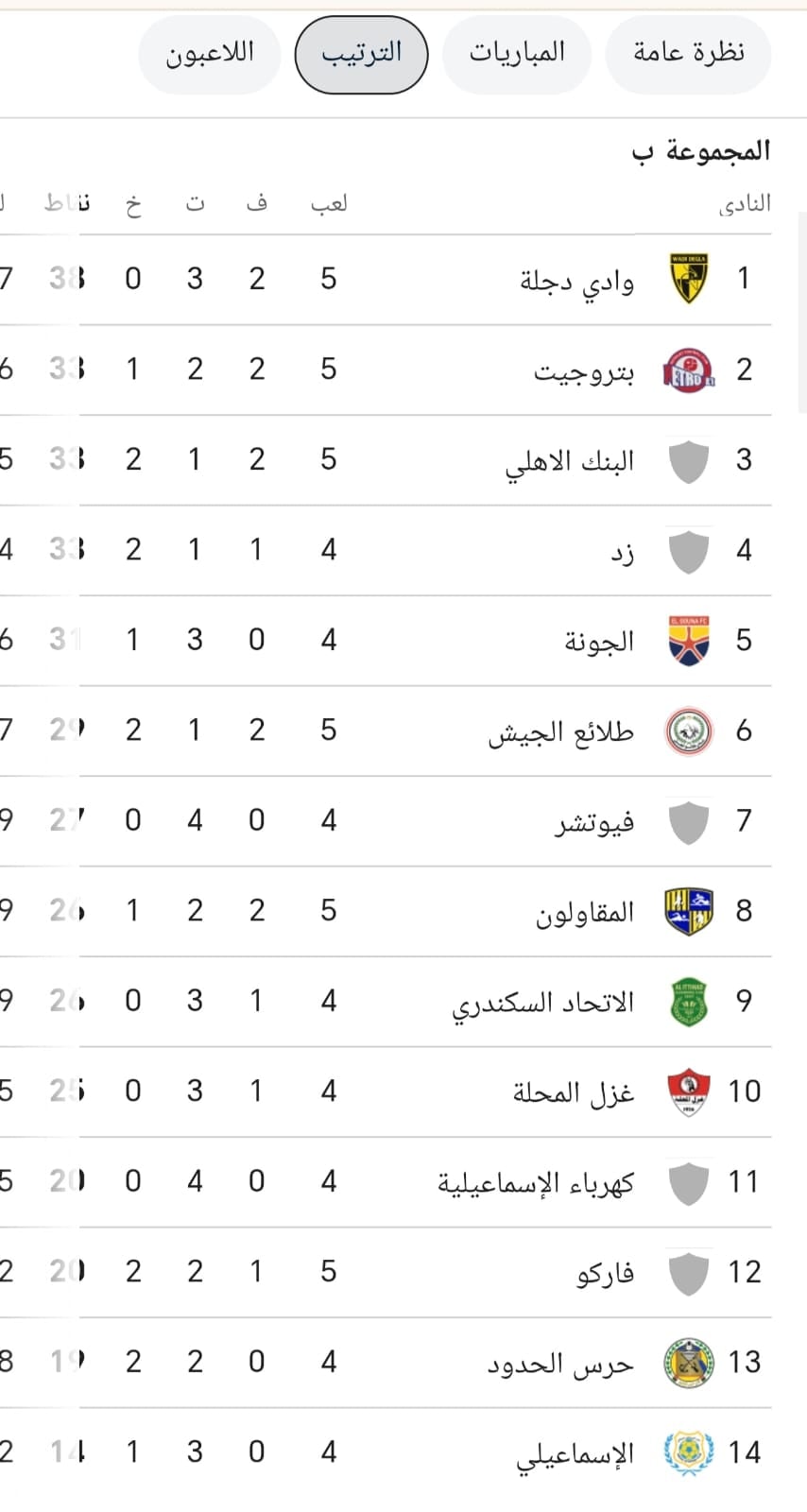Switch to the نظرة عامة tab

point(688,54)
